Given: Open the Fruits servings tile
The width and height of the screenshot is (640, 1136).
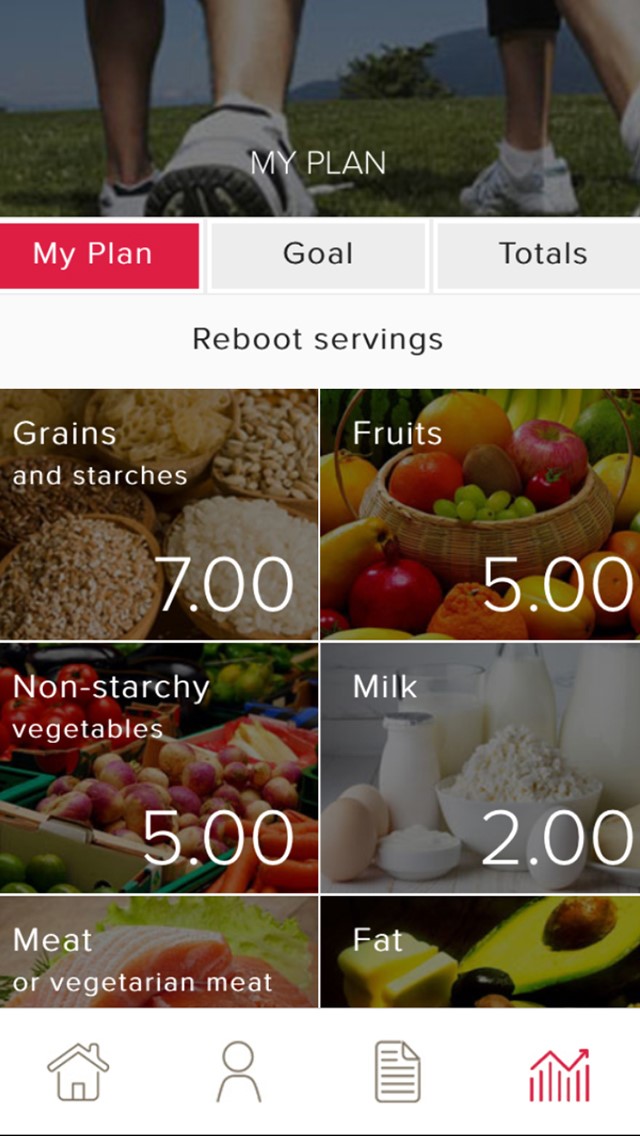Looking at the screenshot, I should (480, 514).
